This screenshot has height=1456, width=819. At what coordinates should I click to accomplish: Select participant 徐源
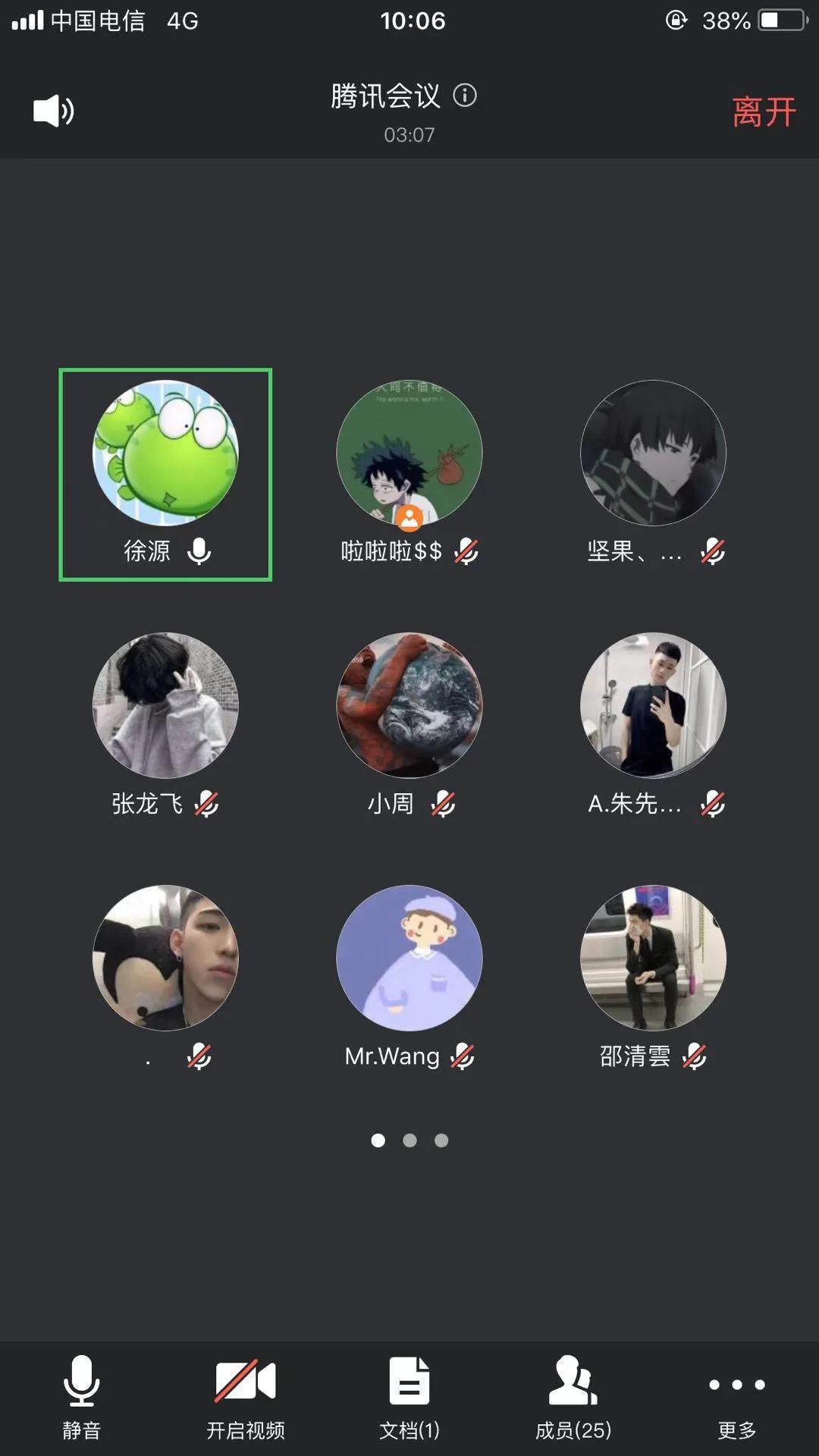(x=165, y=453)
